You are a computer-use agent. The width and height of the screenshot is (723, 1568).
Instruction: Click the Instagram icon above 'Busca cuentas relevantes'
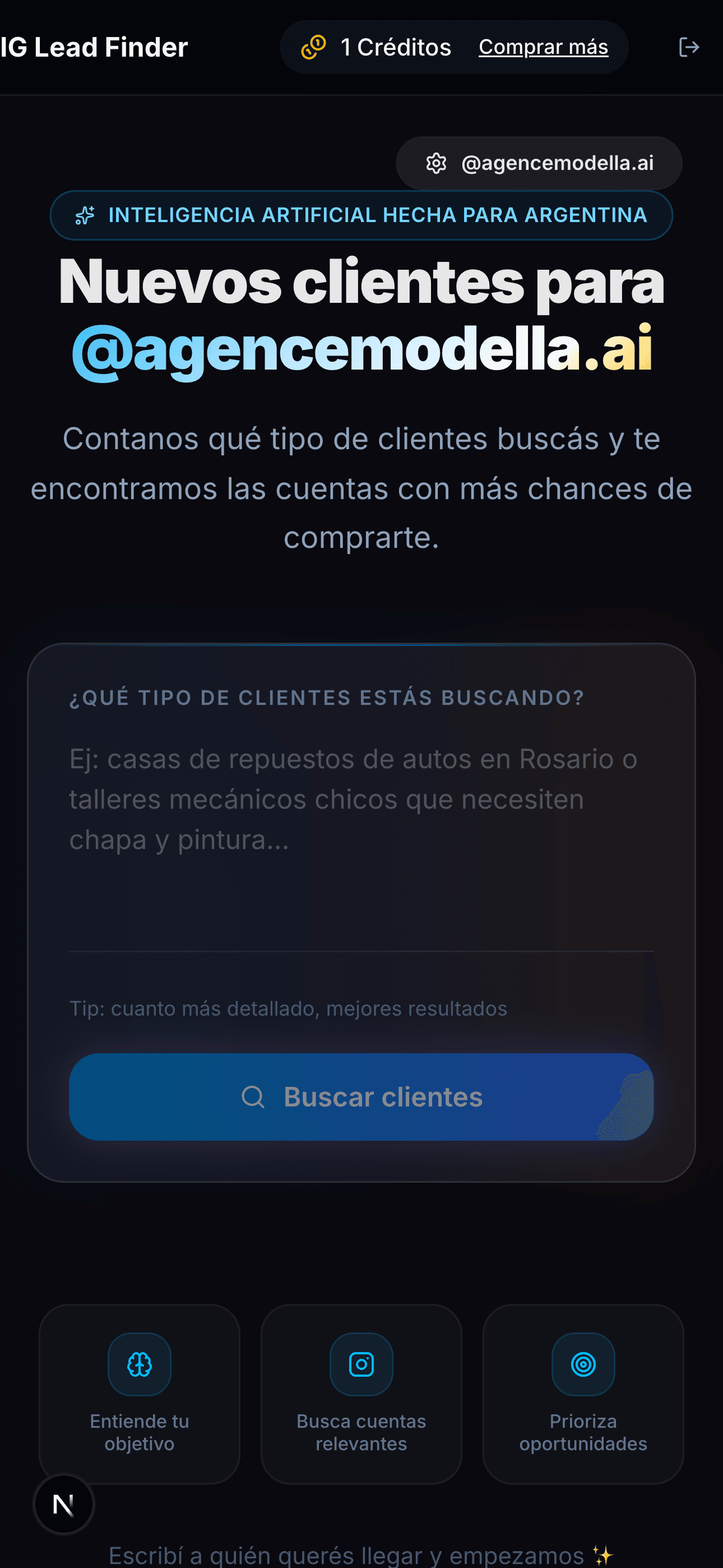pyautogui.click(x=361, y=1363)
